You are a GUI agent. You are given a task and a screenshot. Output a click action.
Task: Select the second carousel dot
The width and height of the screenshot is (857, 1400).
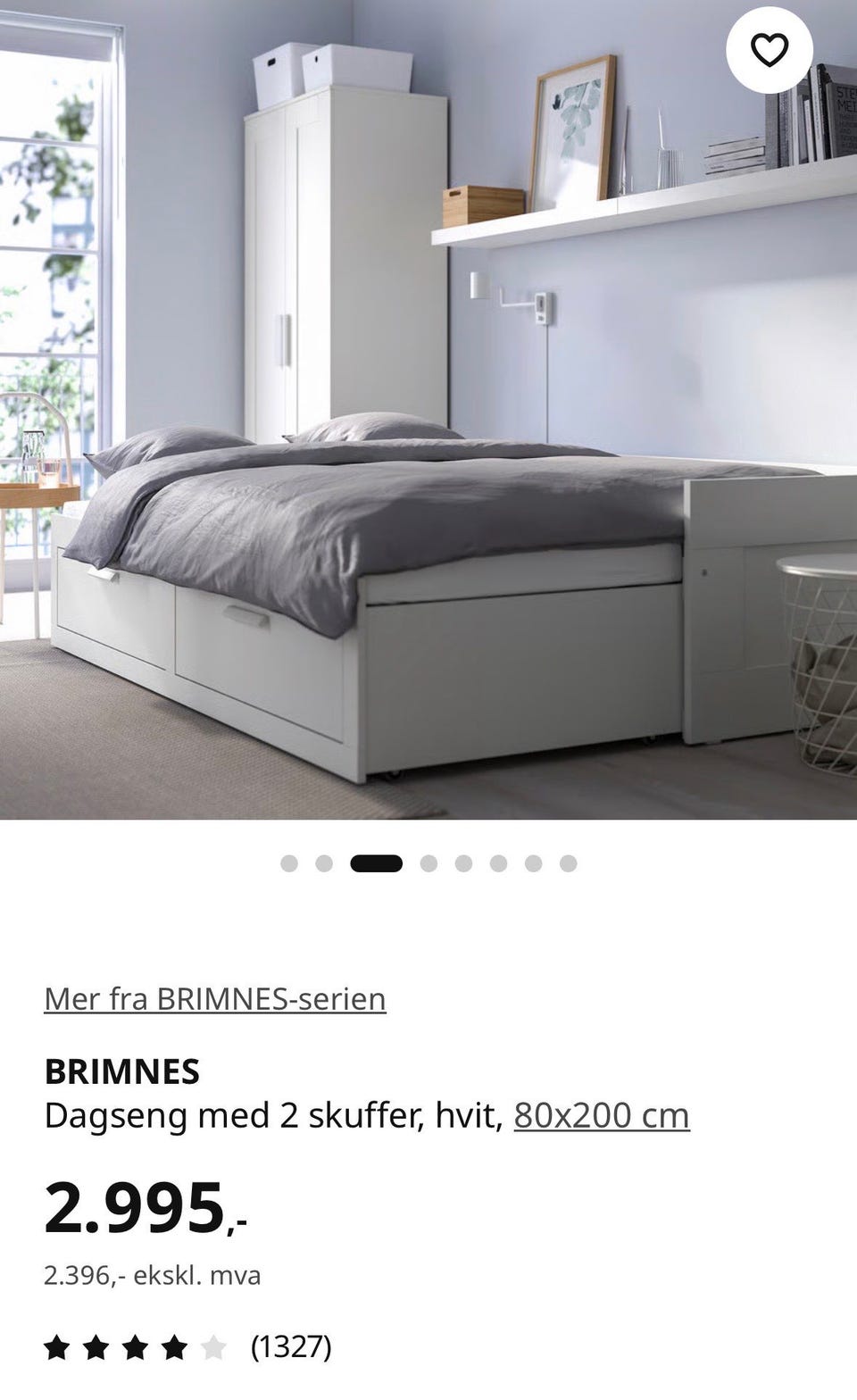pos(322,863)
